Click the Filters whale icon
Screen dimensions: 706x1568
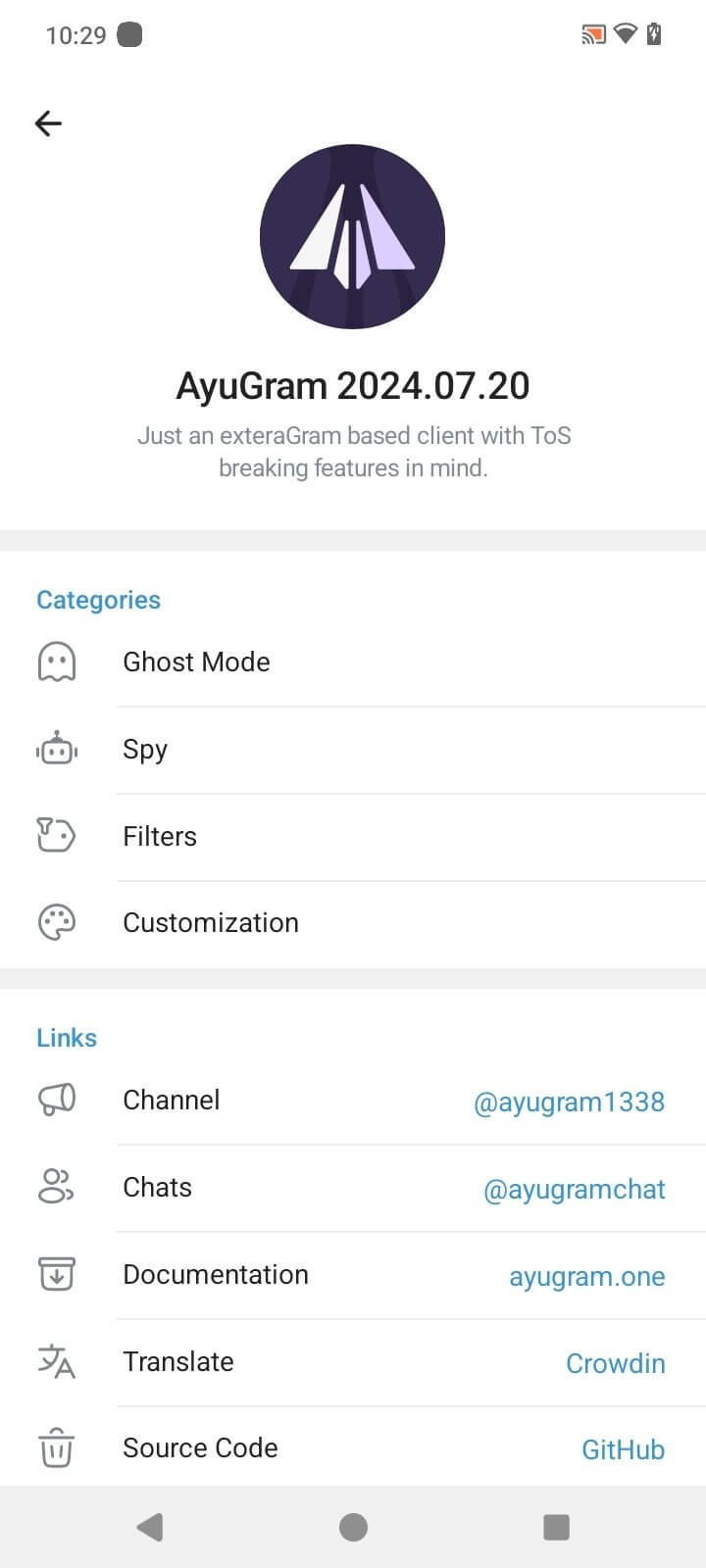[56, 836]
